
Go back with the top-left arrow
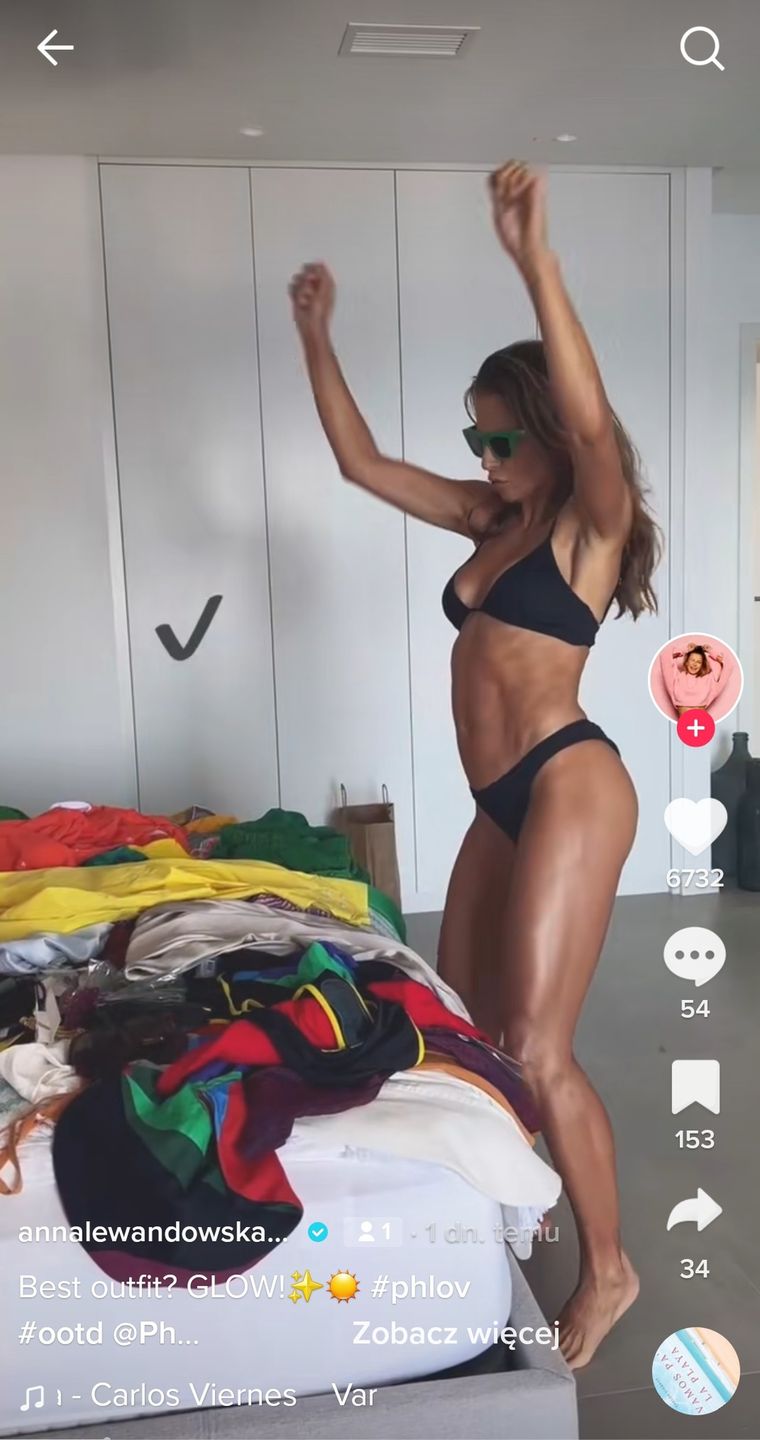[x=55, y=47]
